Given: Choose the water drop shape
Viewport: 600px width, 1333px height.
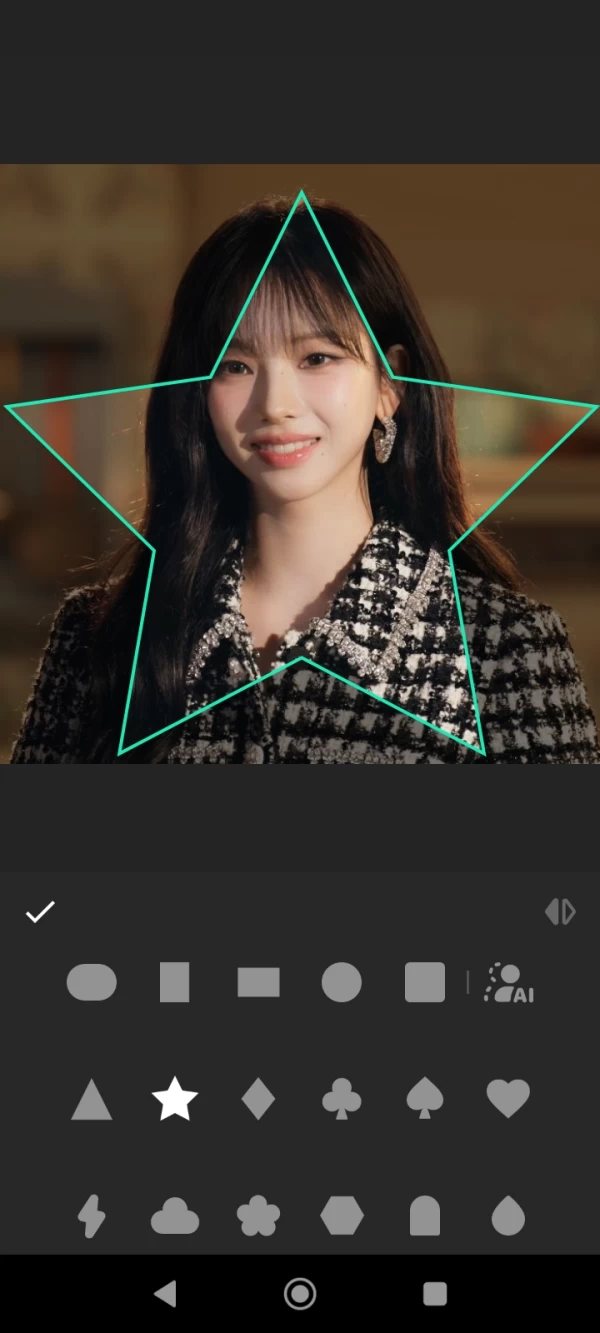Looking at the screenshot, I should point(508,1216).
